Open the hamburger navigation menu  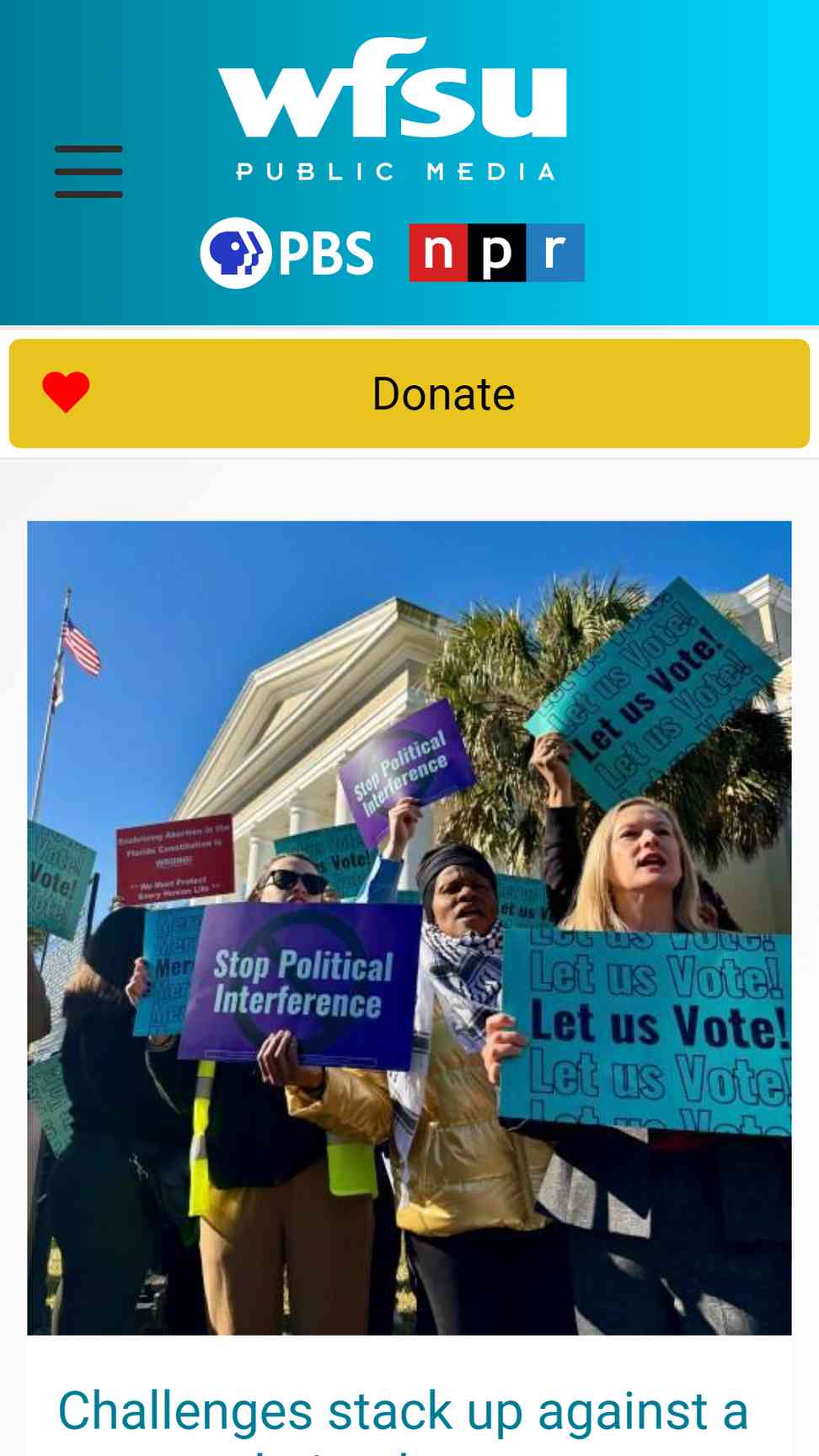tap(88, 171)
